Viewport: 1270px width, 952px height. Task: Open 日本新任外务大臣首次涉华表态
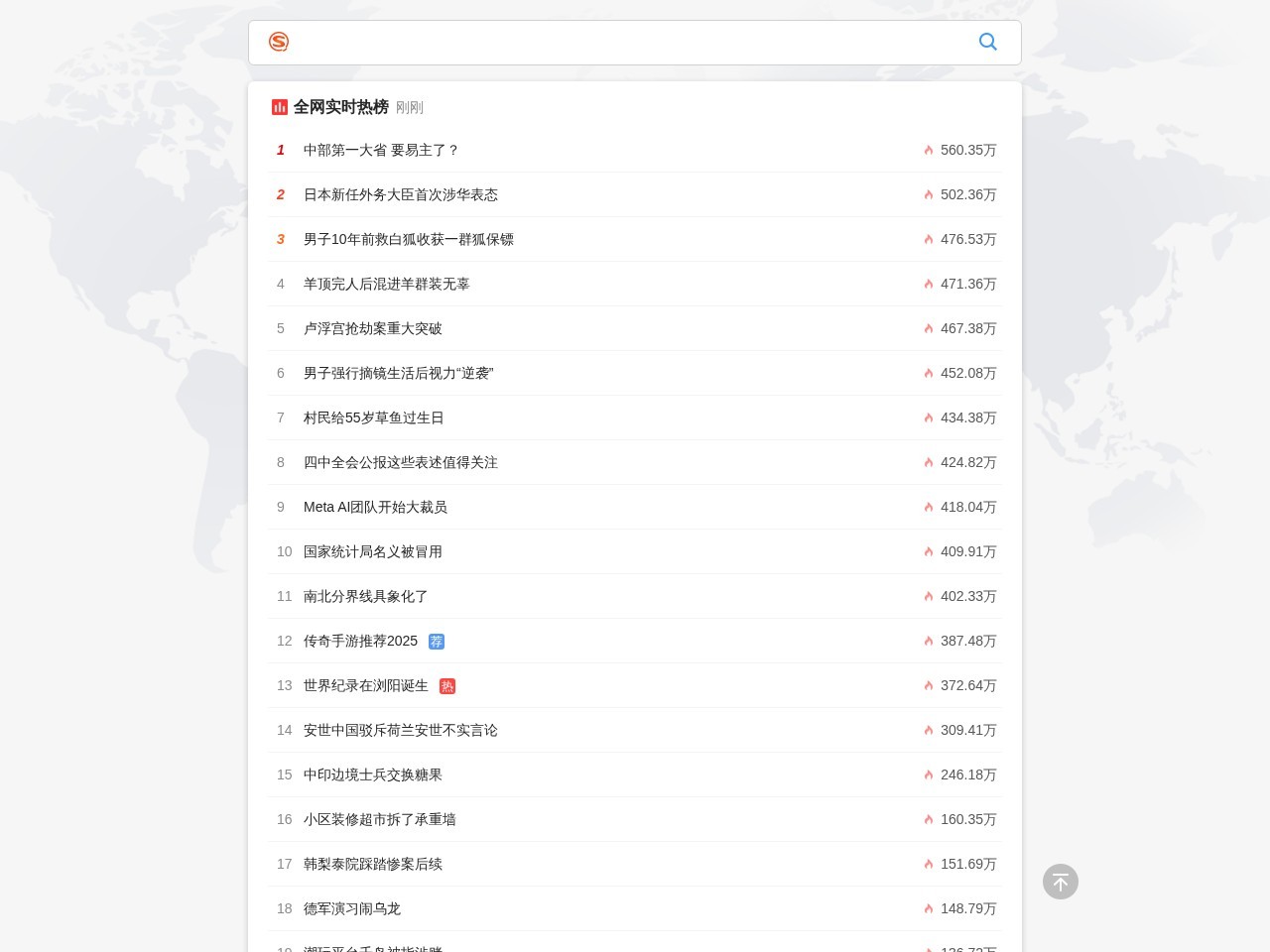point(401,194)
